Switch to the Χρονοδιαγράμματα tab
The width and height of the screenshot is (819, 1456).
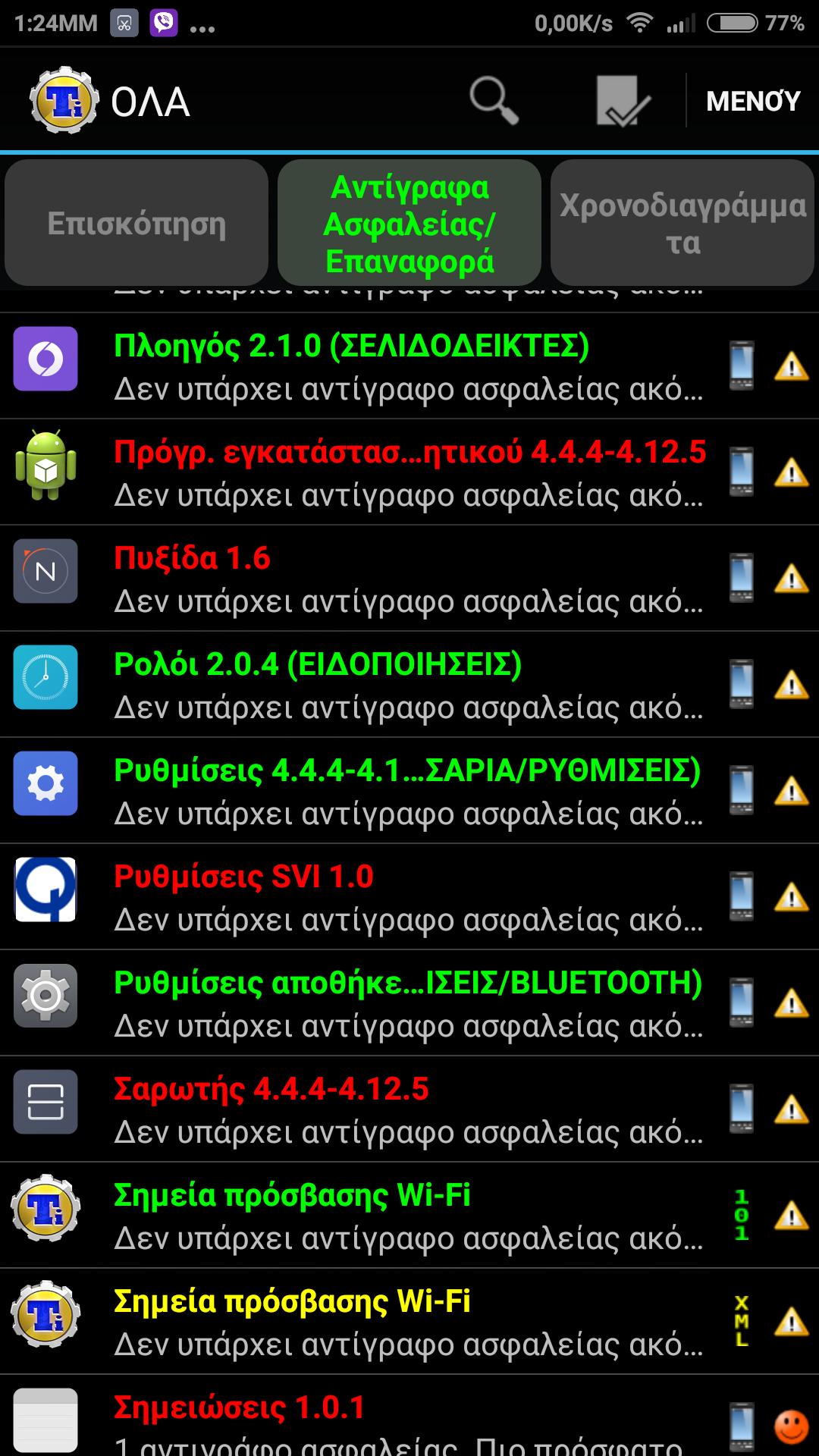[x=682, y=223]
